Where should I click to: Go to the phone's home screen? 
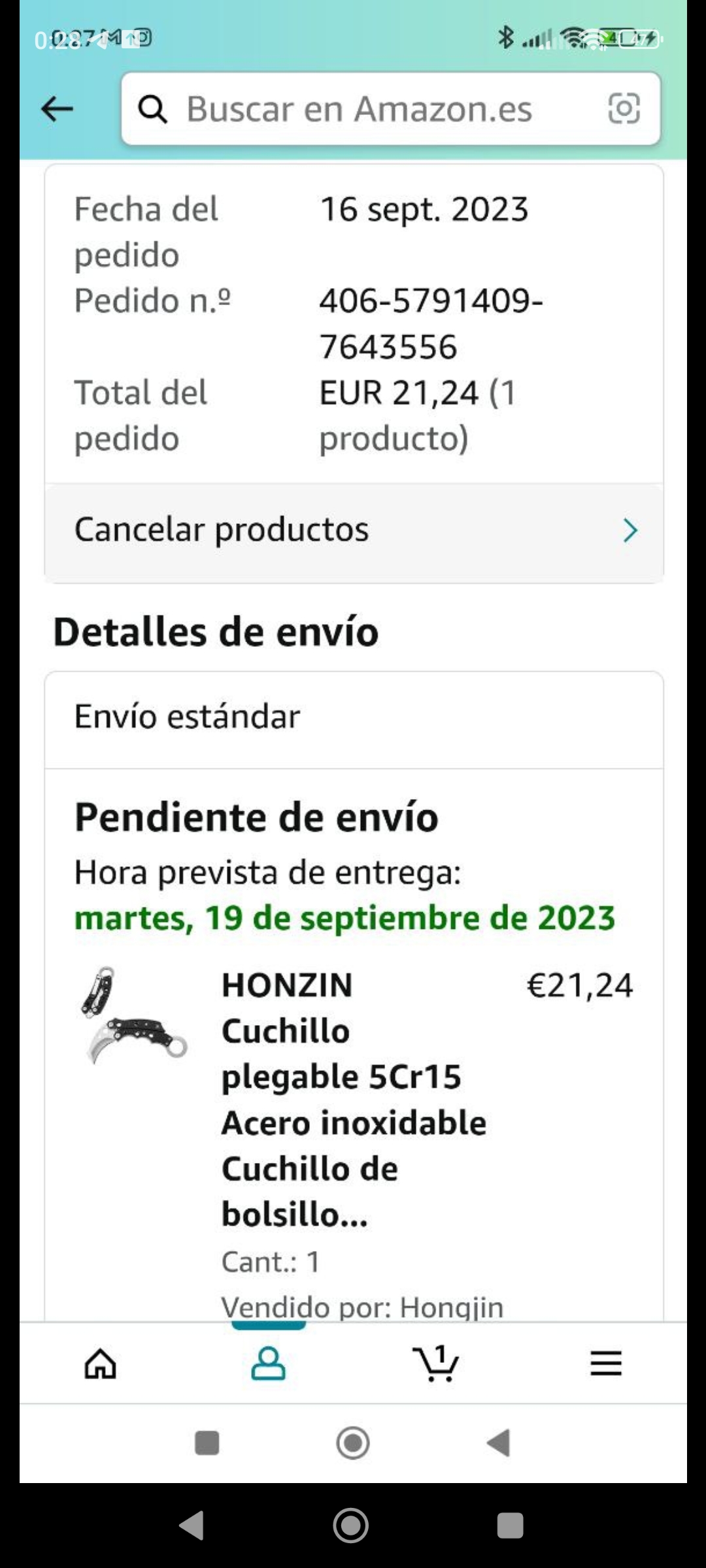pos(351,1526)
